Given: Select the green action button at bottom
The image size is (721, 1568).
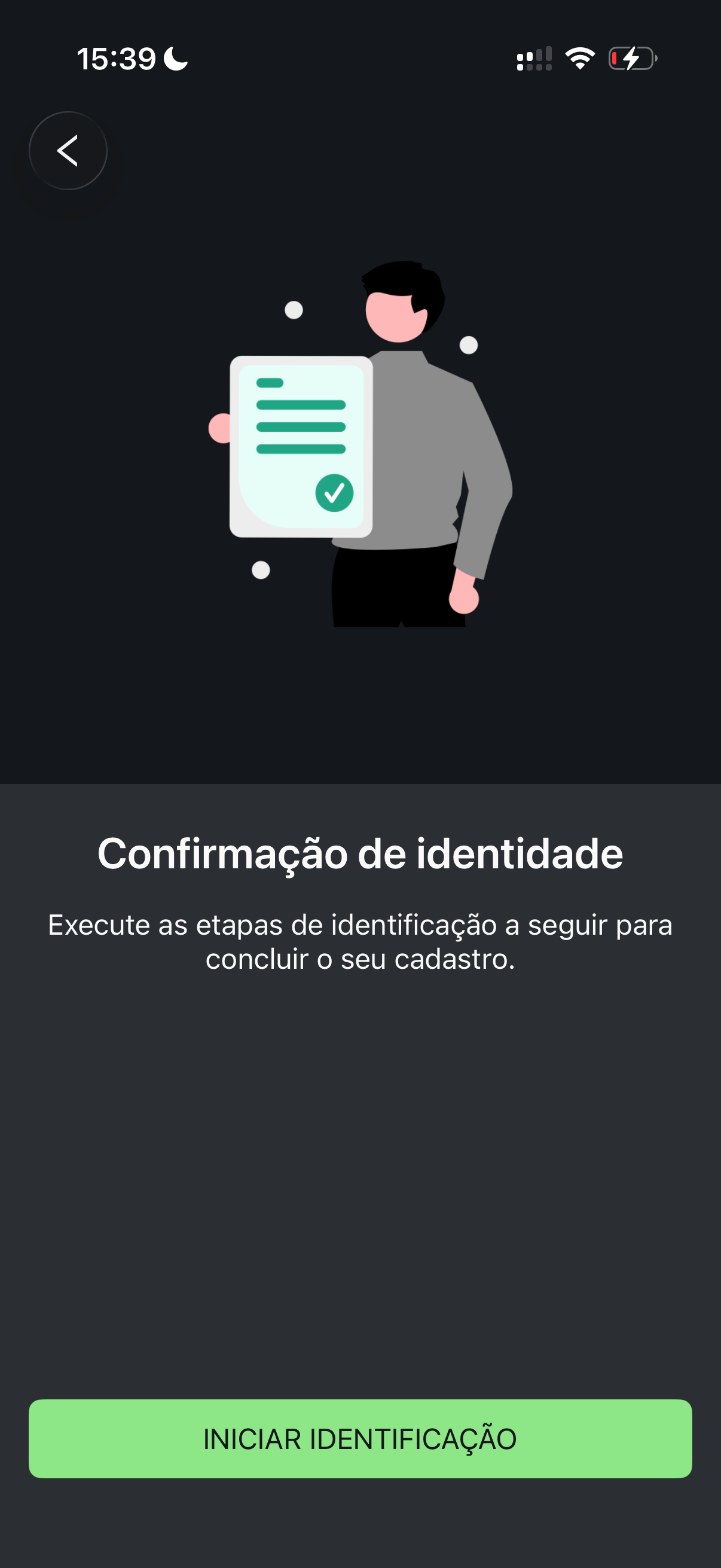Looking at the screenshot, I should [x=360, y=1439].
